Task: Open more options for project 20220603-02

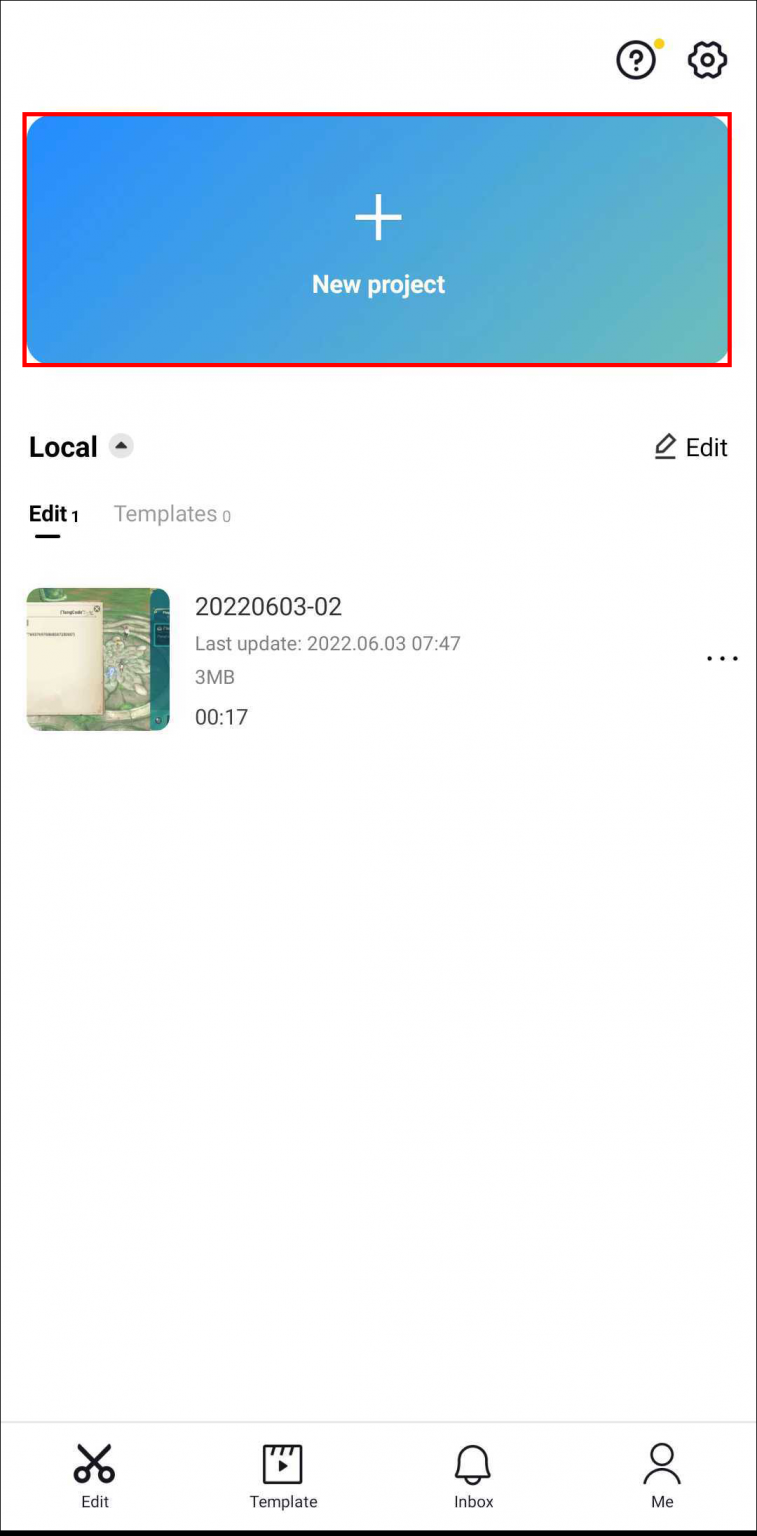Action: 722,659
